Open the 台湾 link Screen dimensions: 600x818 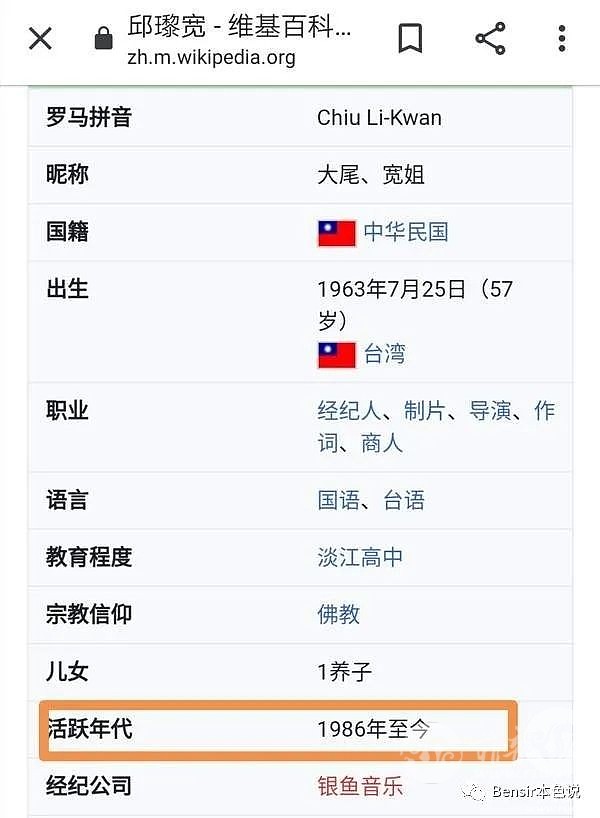384,353
